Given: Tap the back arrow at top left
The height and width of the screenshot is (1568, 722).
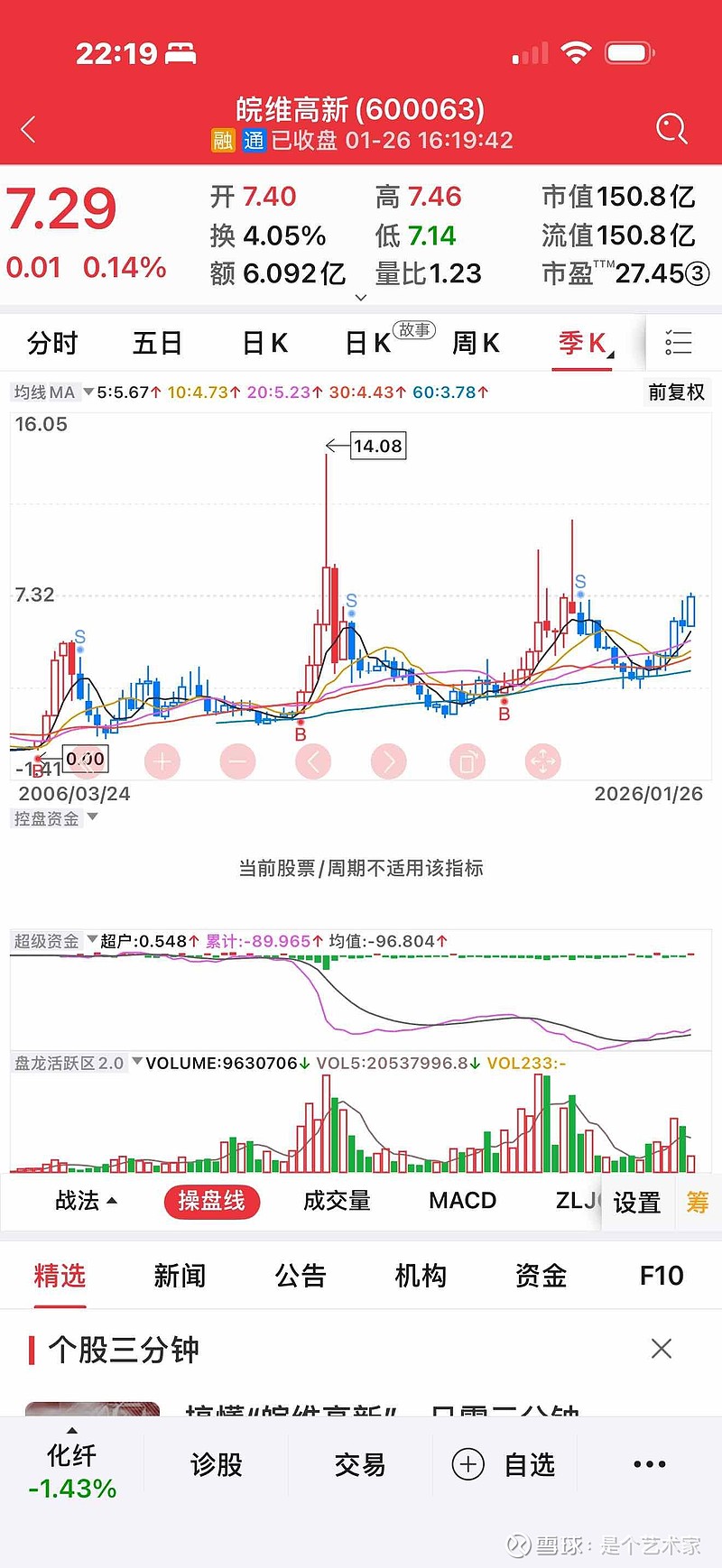Looking at the screenshot, I should click(28, 128).
